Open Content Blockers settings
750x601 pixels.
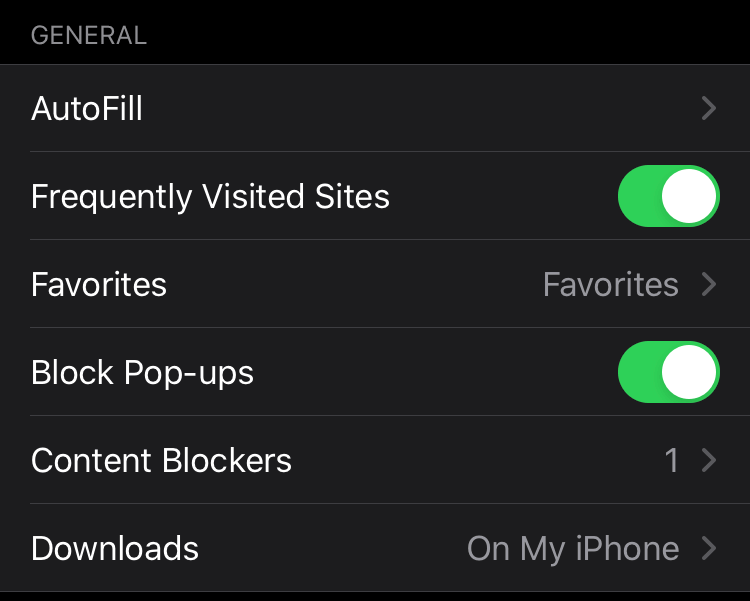pos(375,460)
